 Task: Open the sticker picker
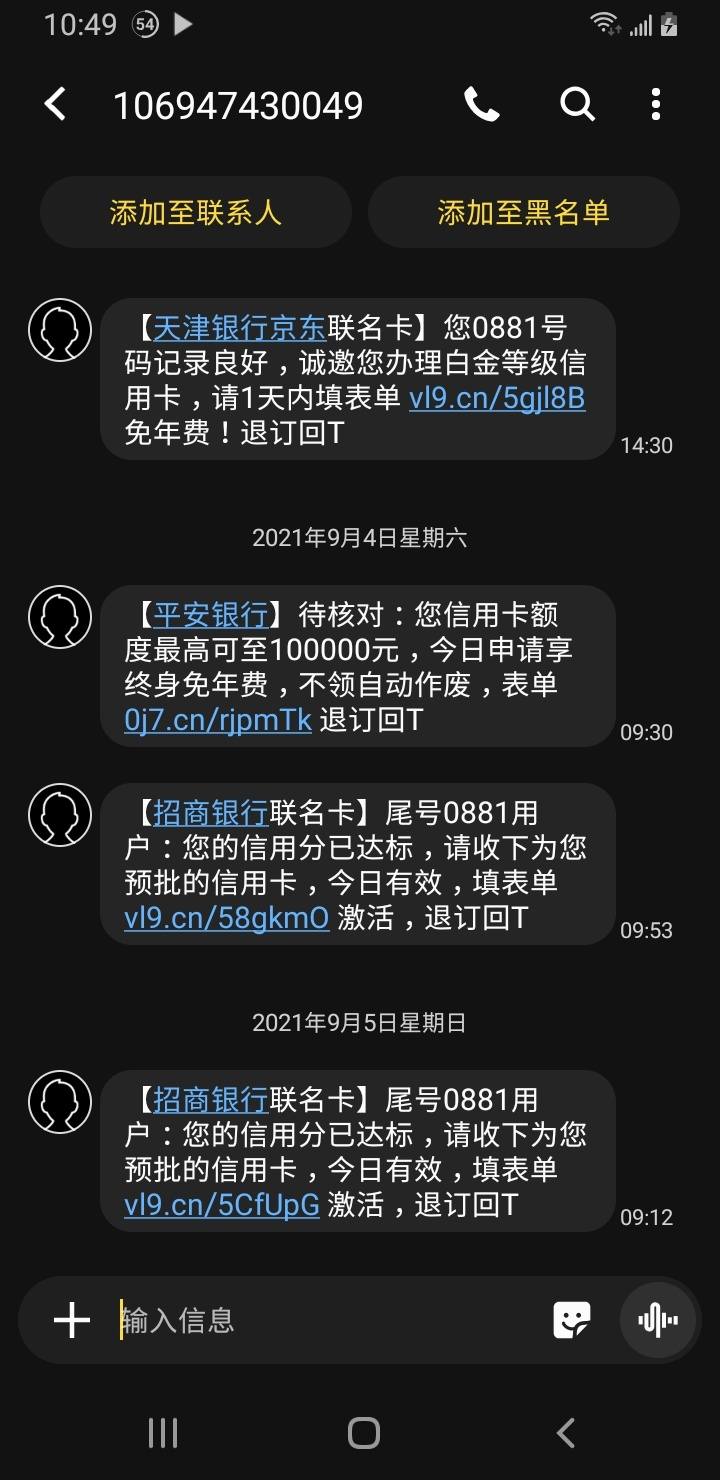click(572, 1320)
